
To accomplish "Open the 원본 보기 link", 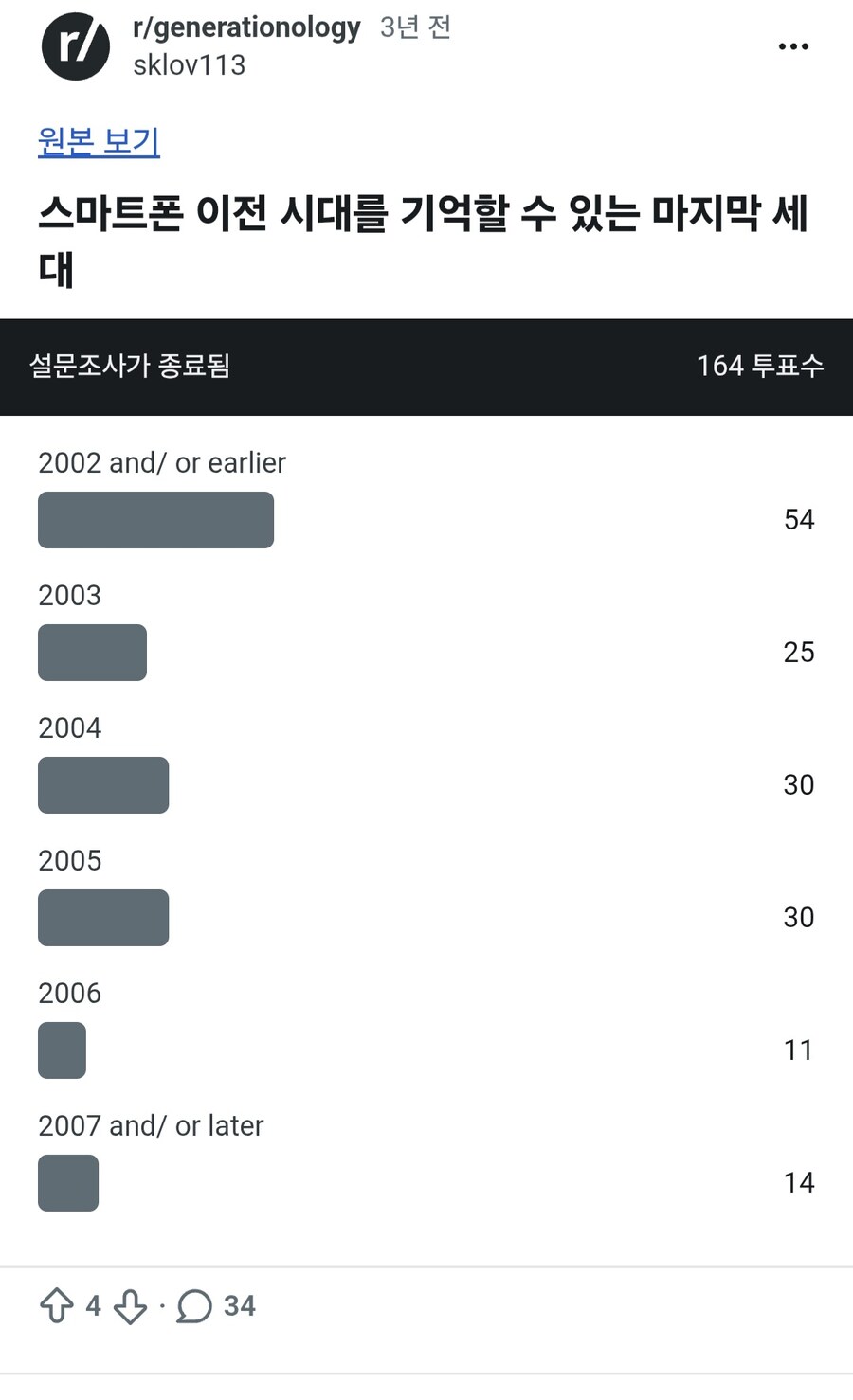I will 99,142.
